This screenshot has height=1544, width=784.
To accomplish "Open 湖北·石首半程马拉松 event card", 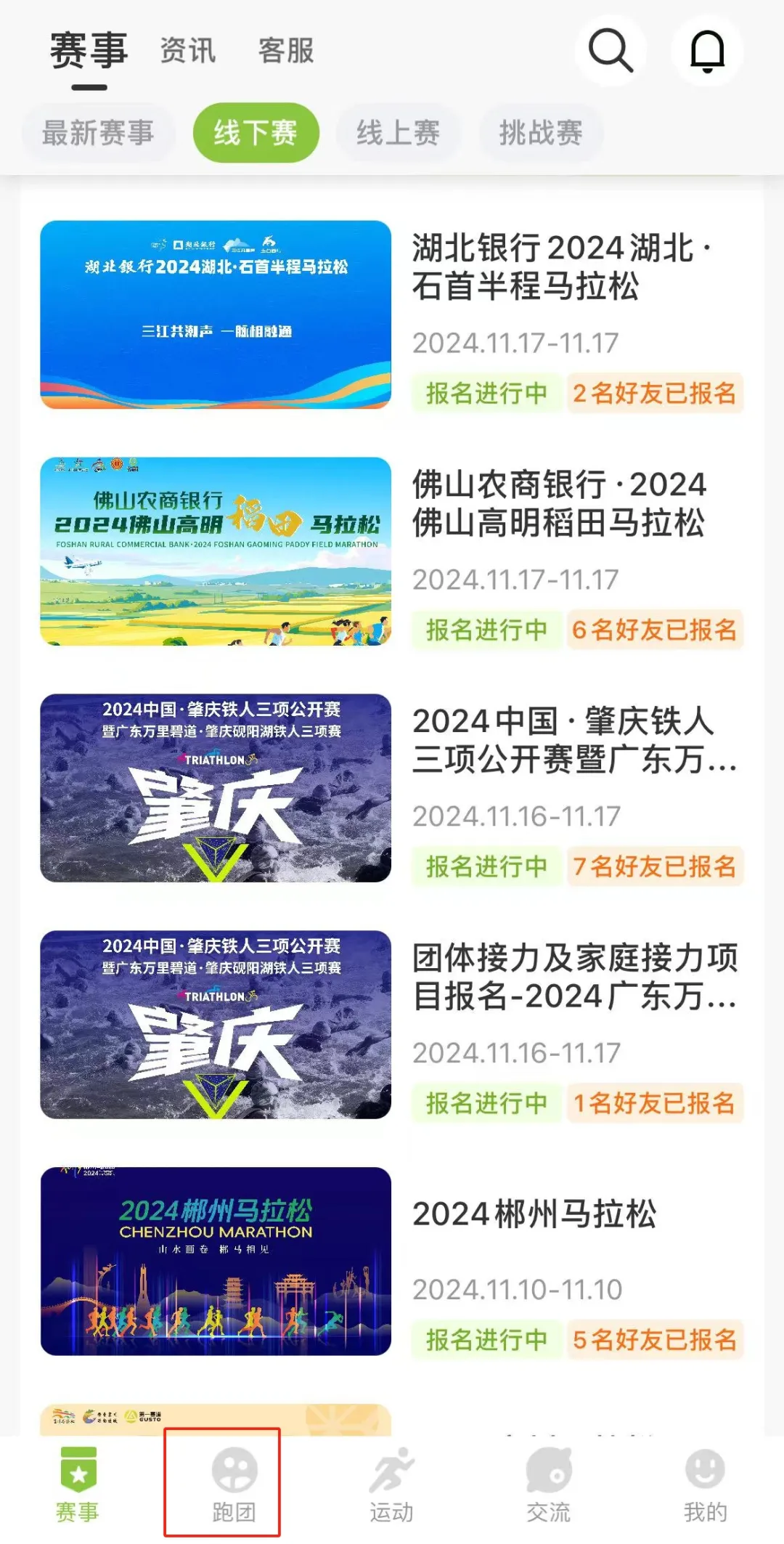I will [x=392, y=314].
